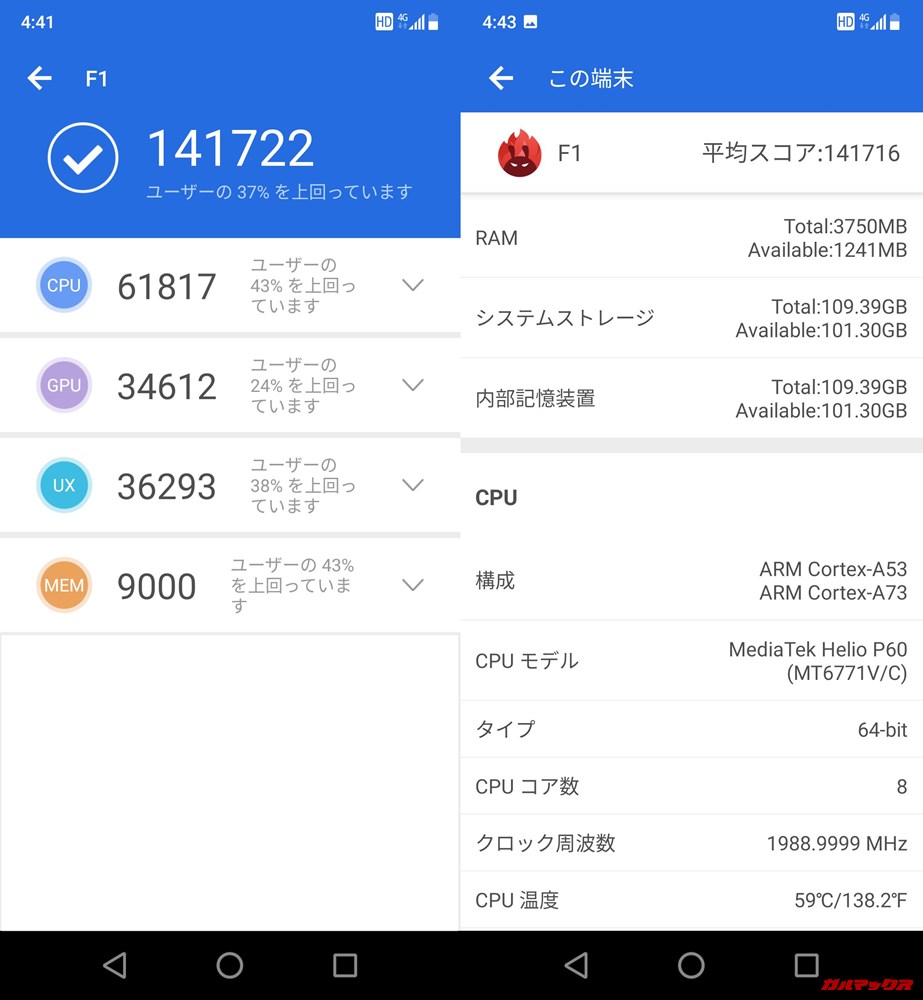Select the MEM score icon
Image resolution: width=923 pixels, height=1000 pixels.
[x=63, y=586]
